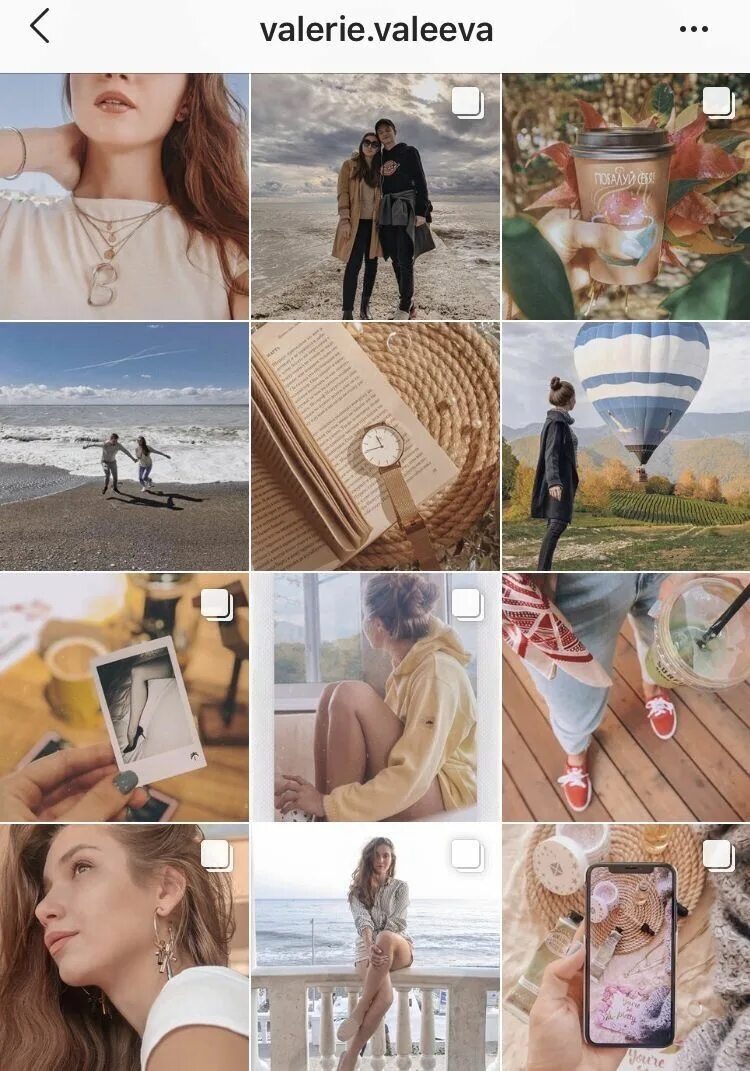
Task: Open the red sneakers on deck post
Action: [626, 697]
